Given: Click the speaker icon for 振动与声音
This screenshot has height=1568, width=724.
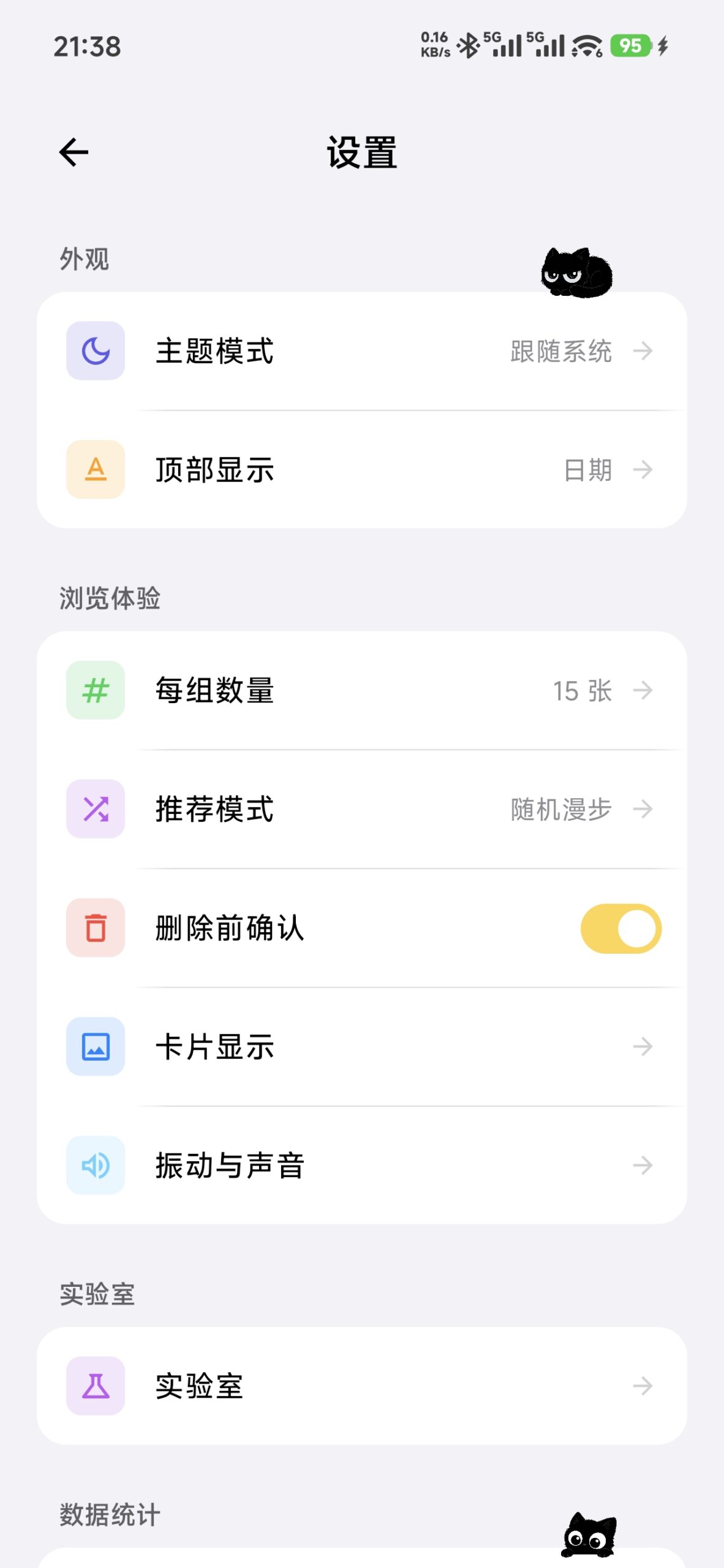Looking at the screenshot, I should point(95,1166).
